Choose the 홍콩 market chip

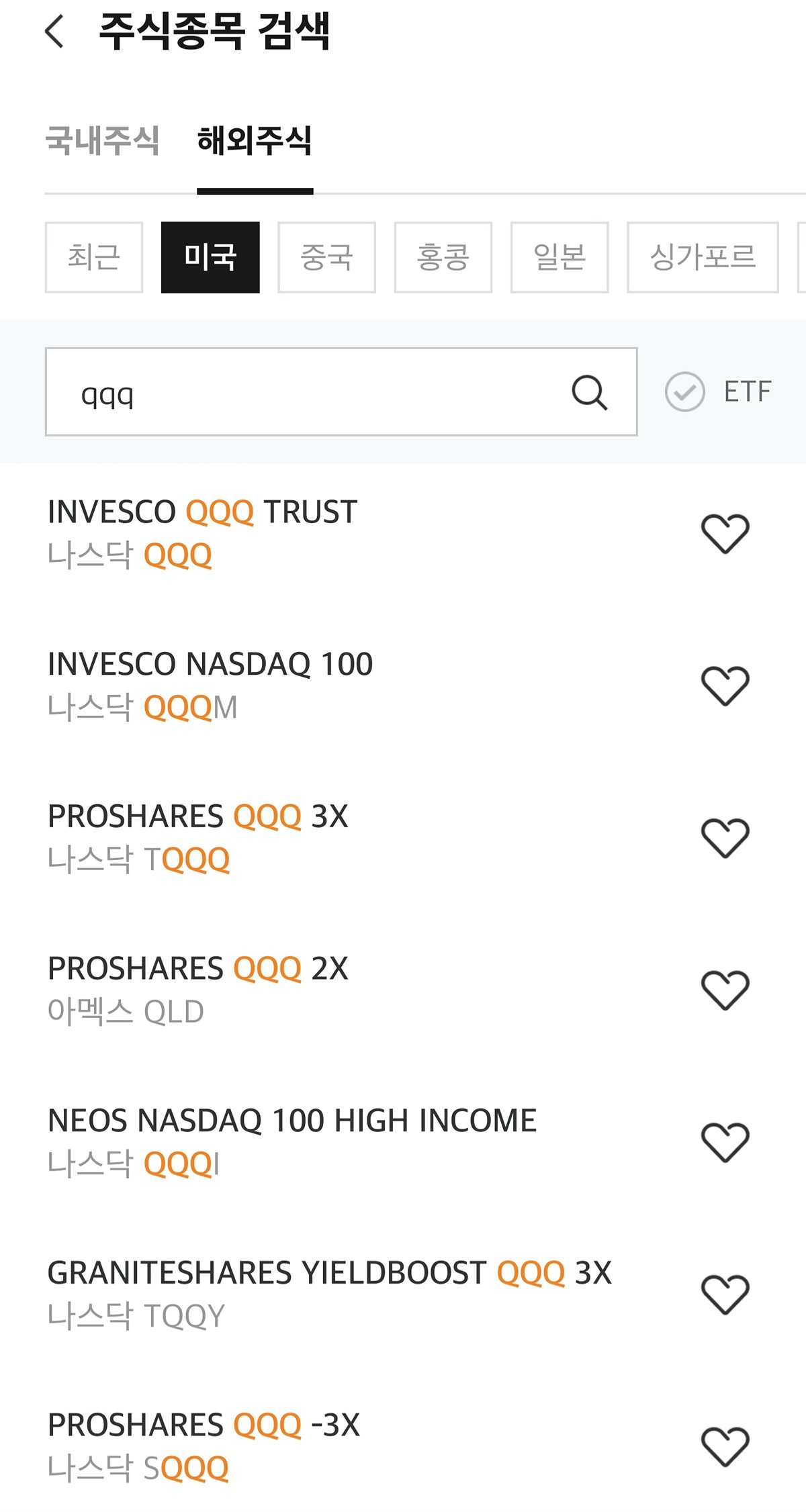coord(443,257)
